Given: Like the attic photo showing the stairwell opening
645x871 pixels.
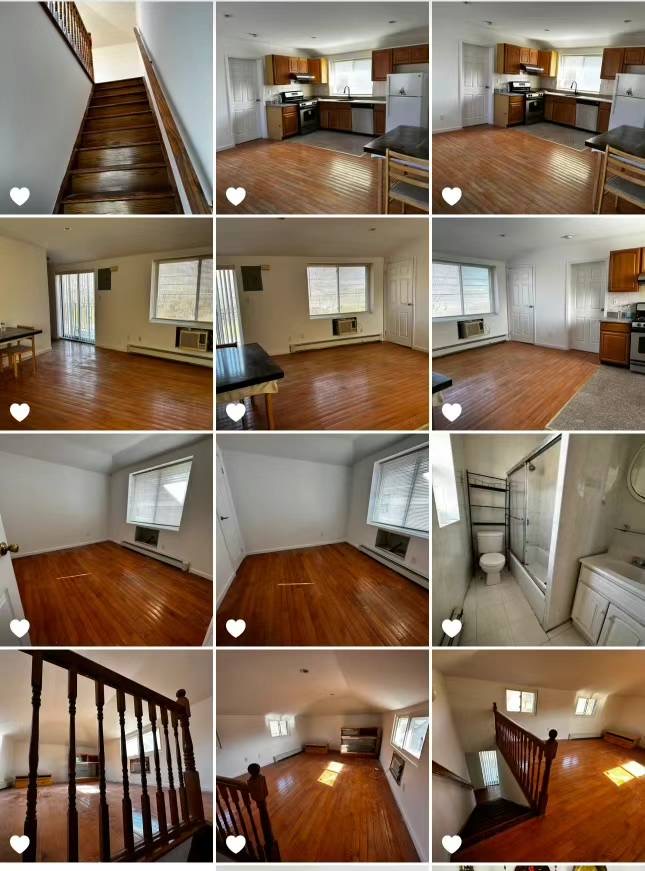Looking at the screenshot, I should [452, 844].
